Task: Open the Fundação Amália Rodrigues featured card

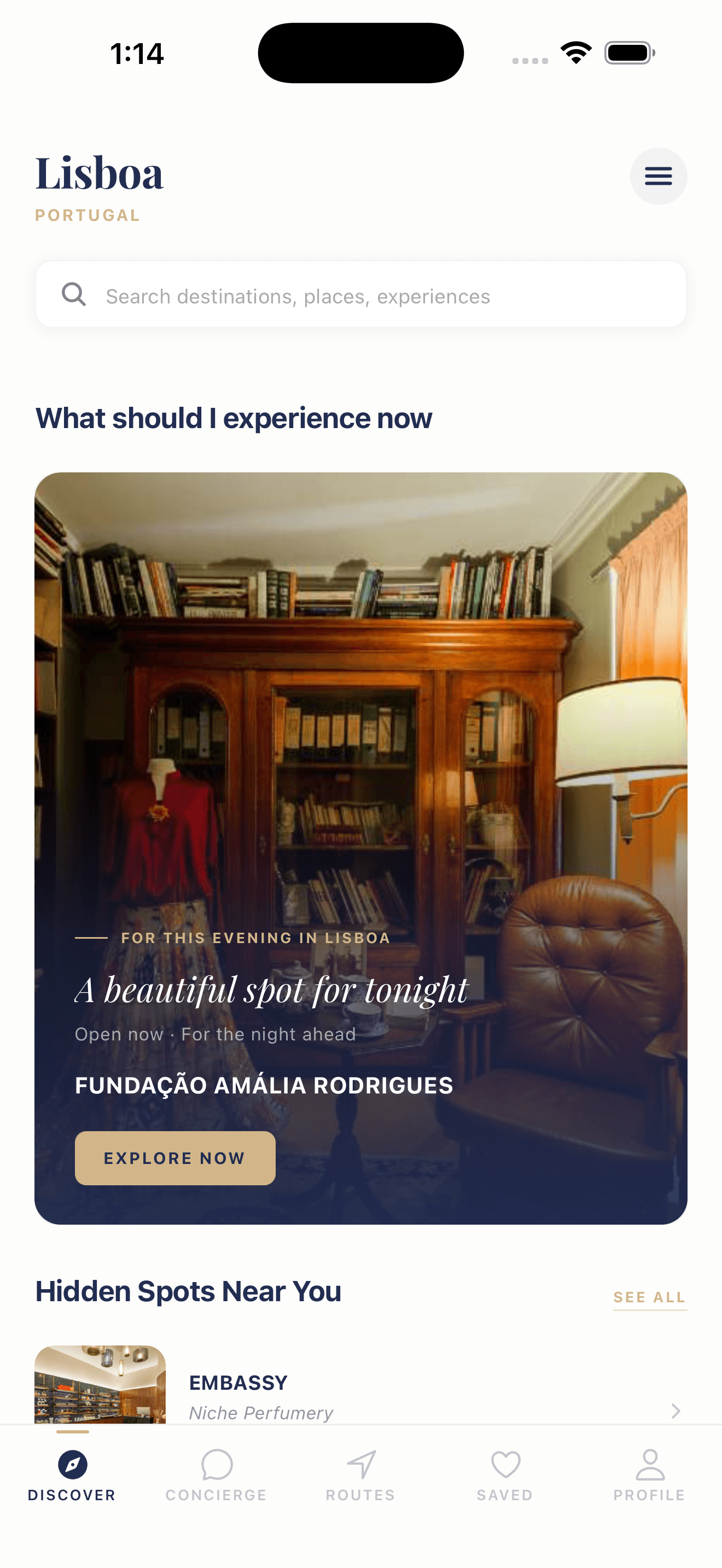Action: pos(360,791)
